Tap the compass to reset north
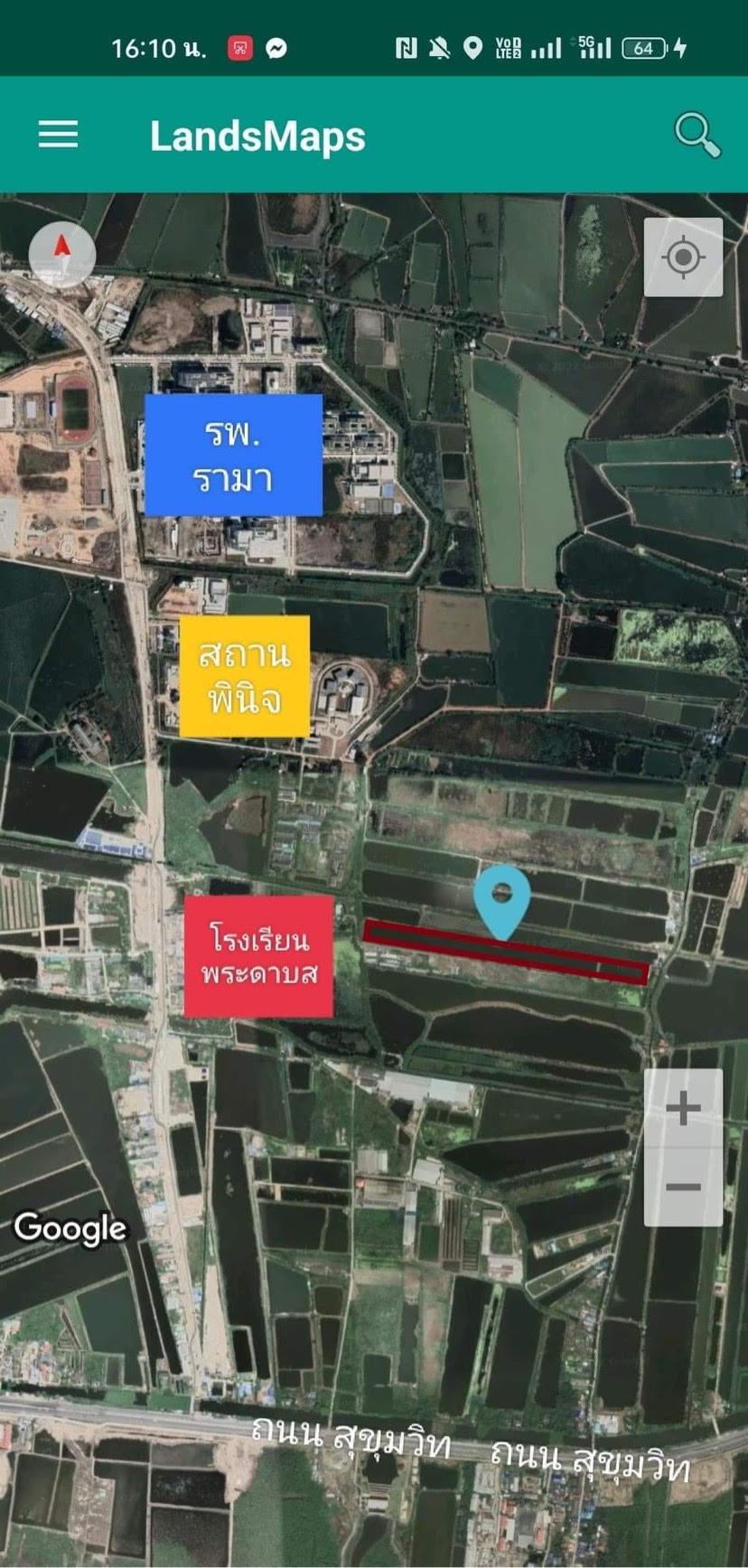The width and height of the screenshot is (748, 1568). pos(62,254)
